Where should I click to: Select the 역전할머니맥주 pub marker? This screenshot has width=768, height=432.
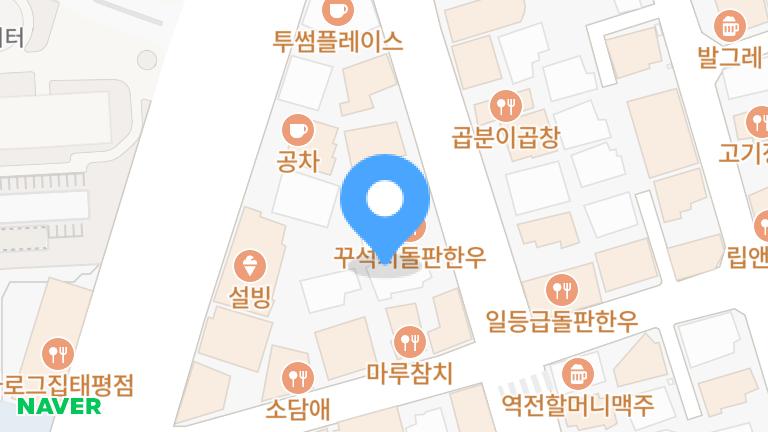point(577,375)
